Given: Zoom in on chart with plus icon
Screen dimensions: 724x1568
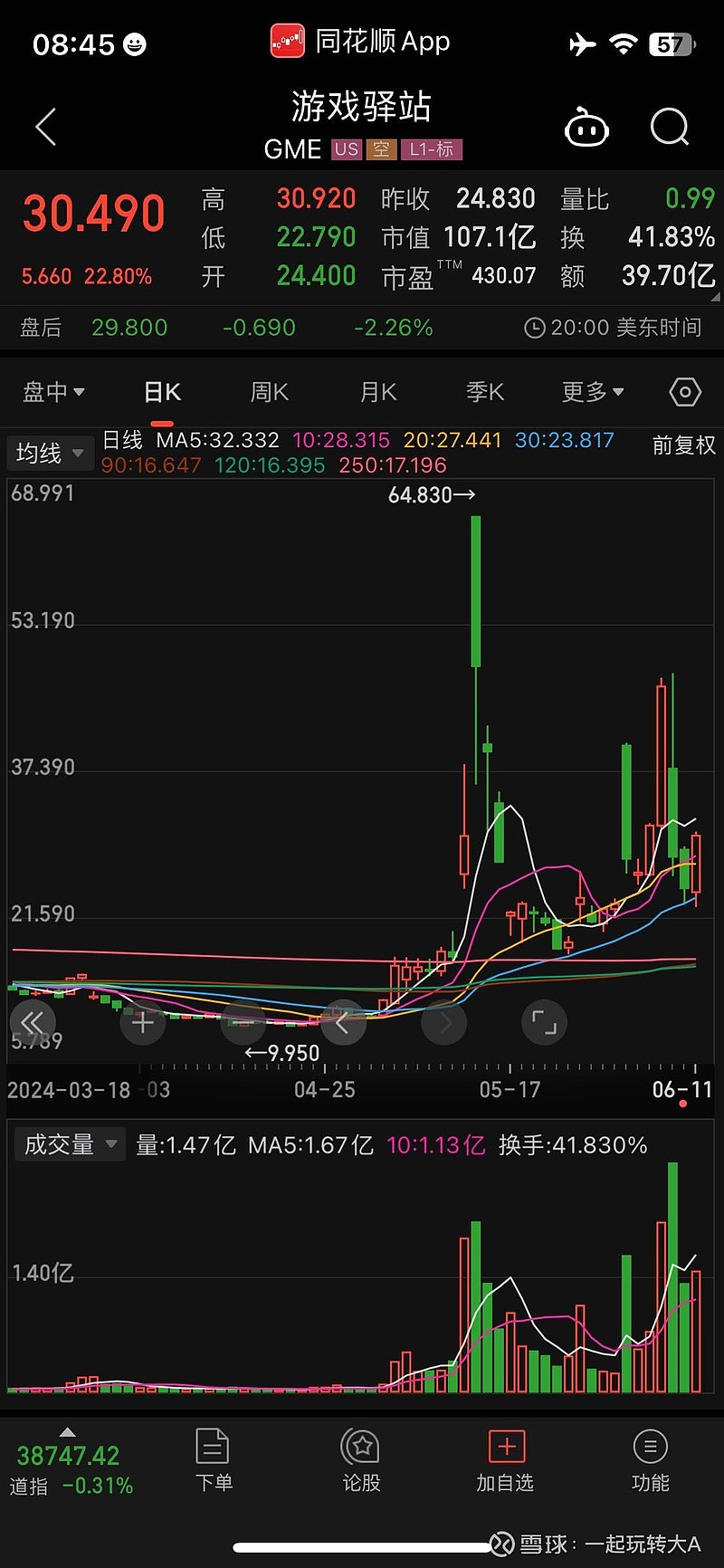Looking at the screenshot, I should click(142, 1022).
